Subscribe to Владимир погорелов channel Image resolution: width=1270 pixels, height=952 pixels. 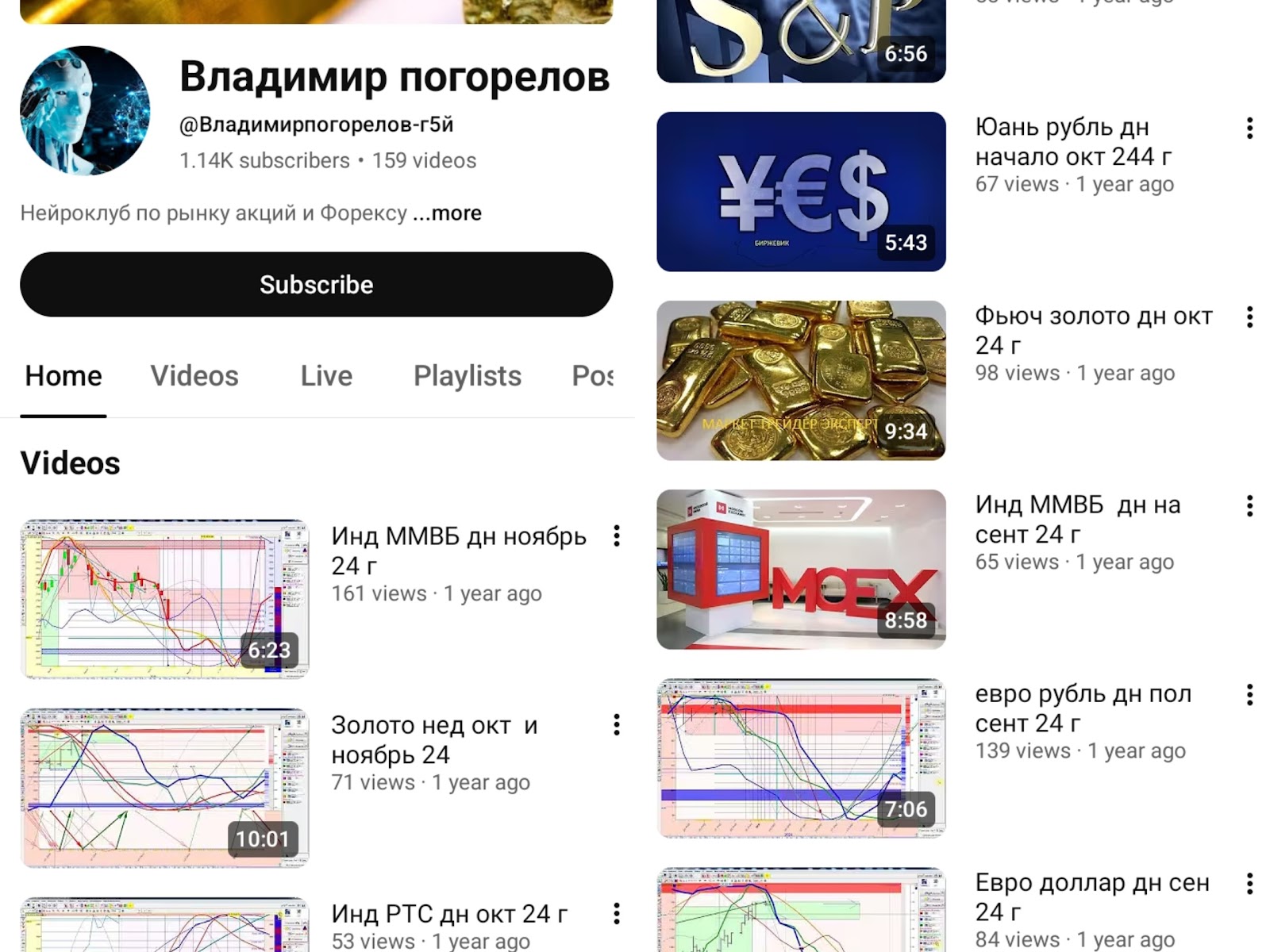click(316, 284)
